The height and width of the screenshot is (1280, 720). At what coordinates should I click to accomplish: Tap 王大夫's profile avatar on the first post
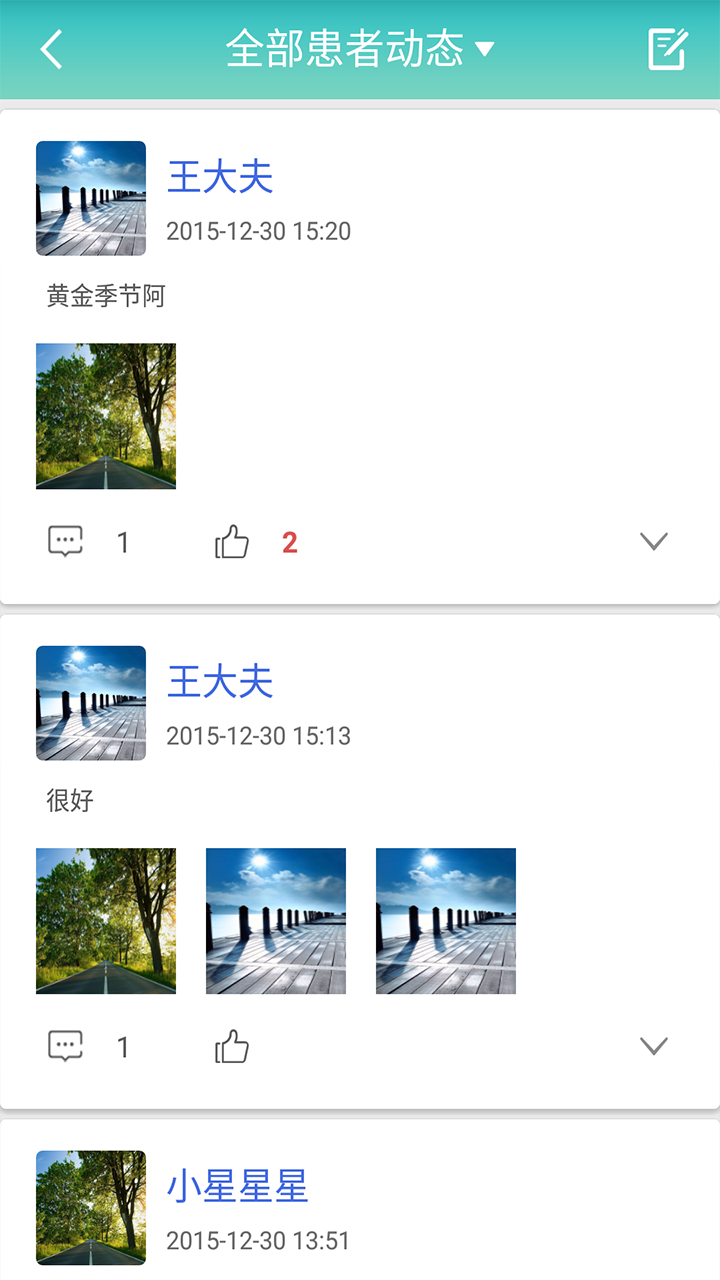91,198
